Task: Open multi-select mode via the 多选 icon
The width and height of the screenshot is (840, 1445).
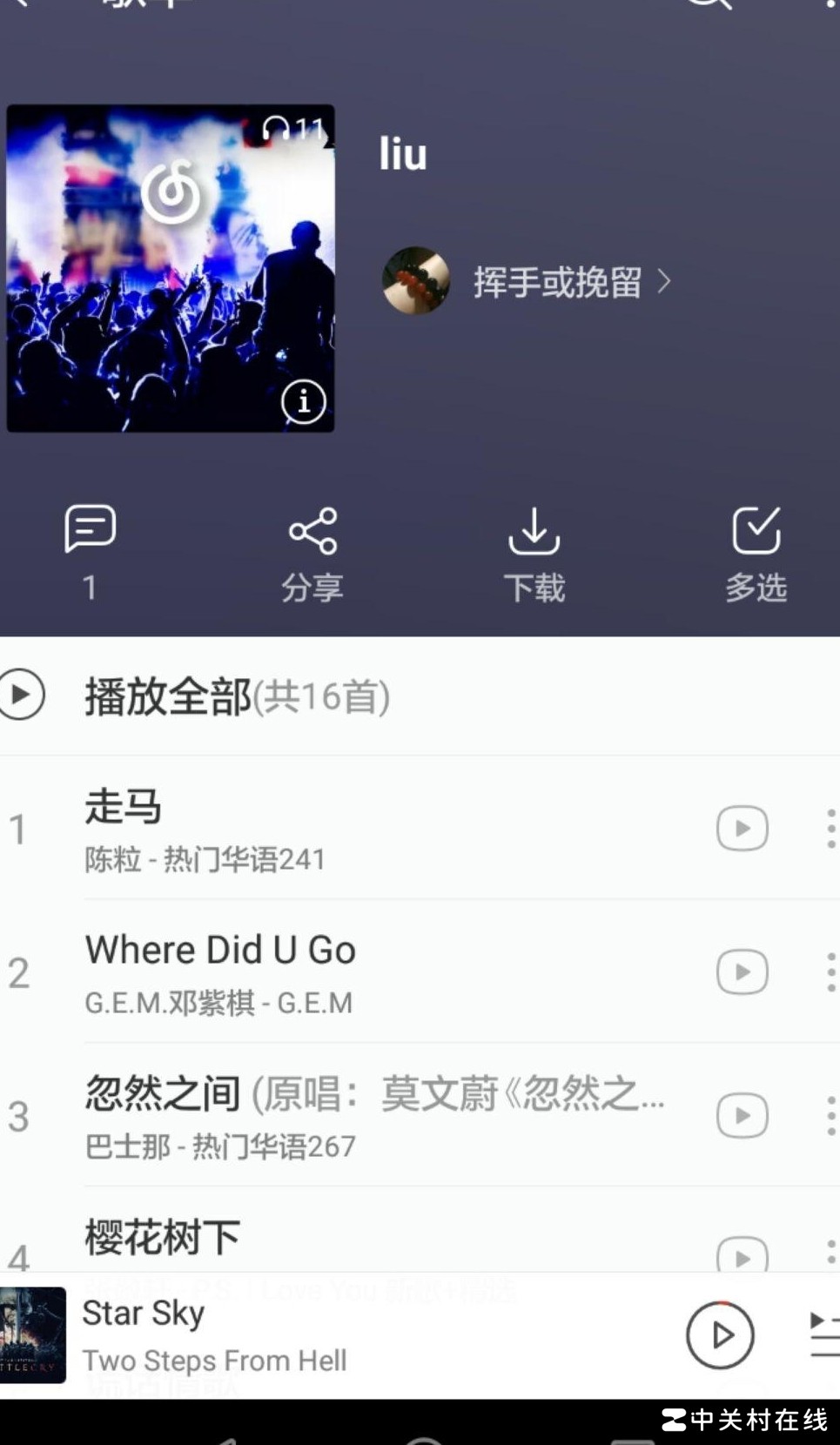Action: pyautogui.click(x=756, y=548)
